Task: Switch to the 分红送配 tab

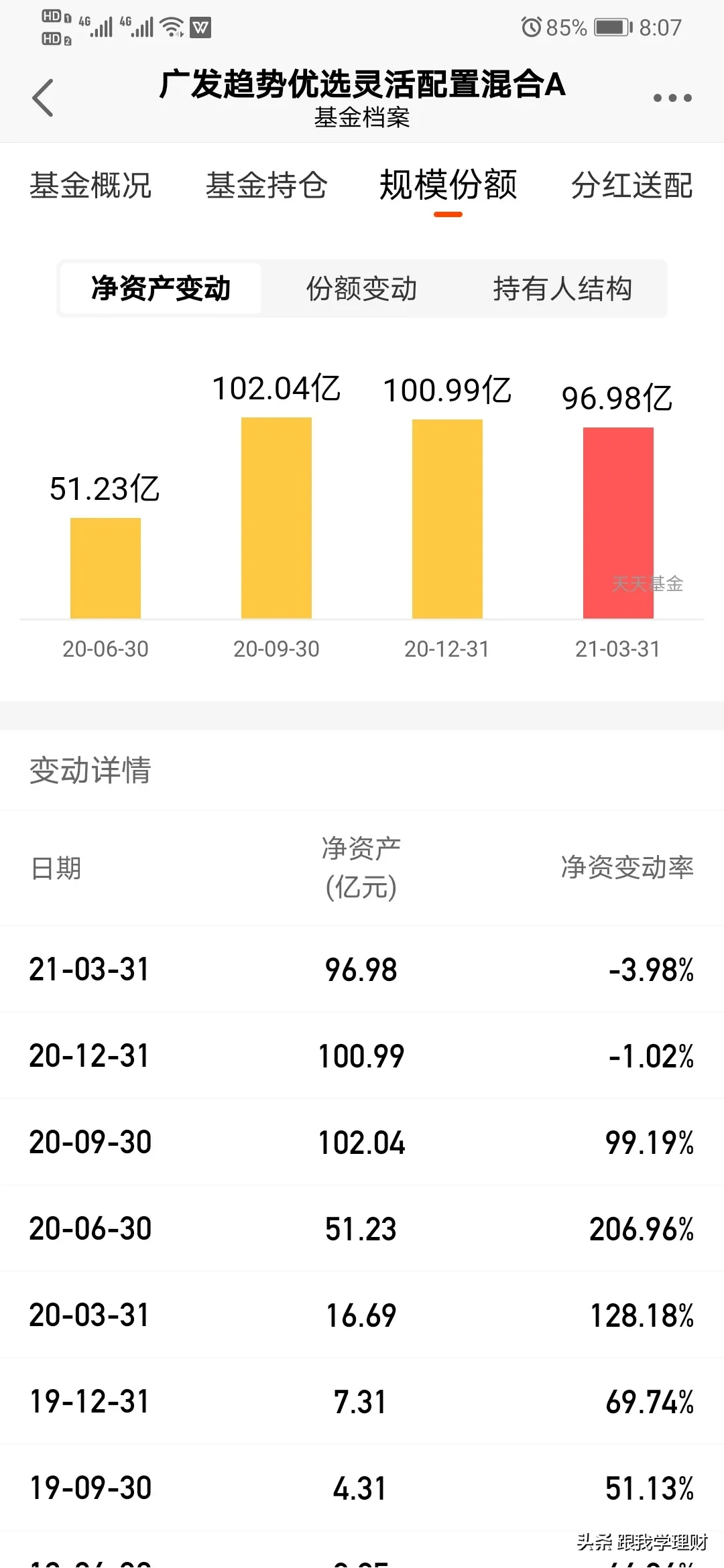Action: [631, 186]
